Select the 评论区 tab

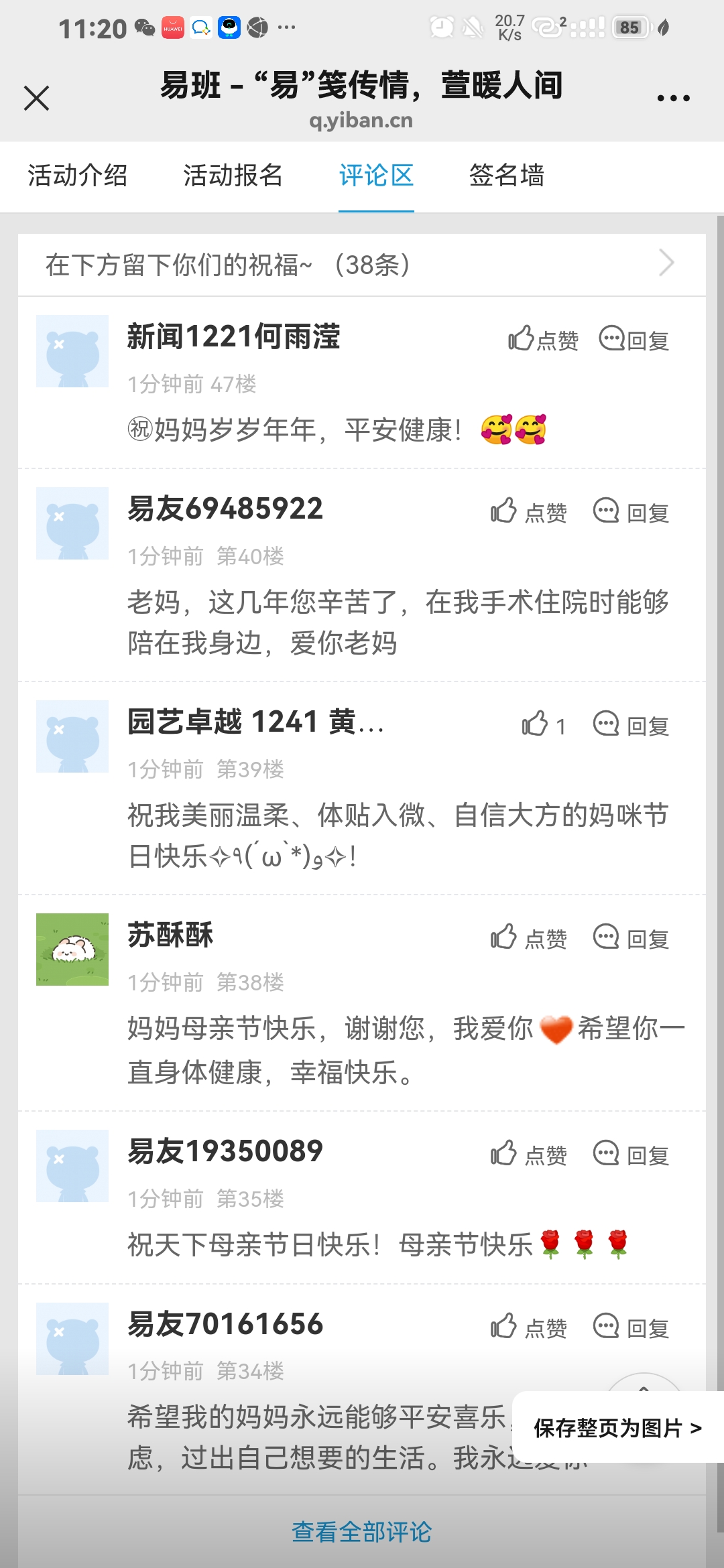[x=376, y=176]
